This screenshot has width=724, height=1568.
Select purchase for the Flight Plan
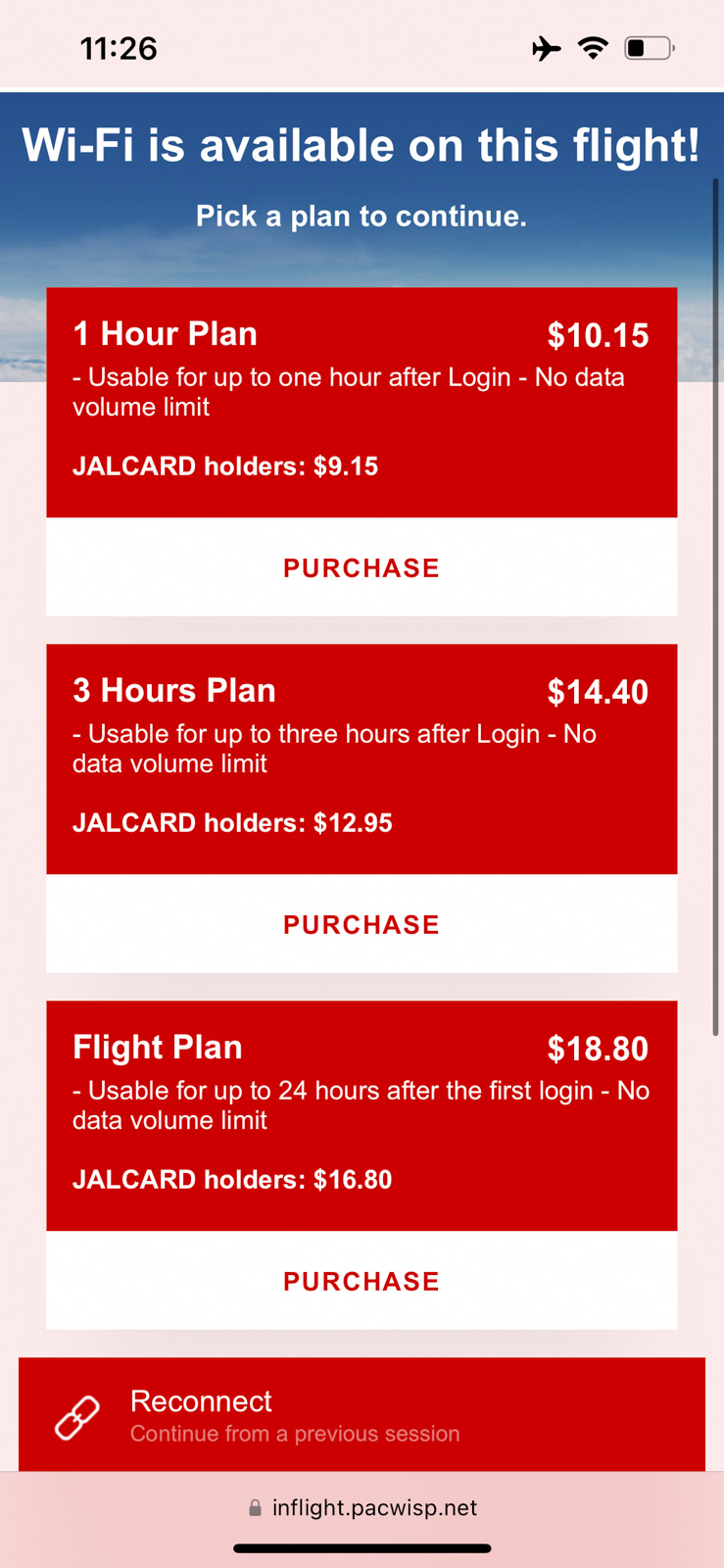(362, 1281)
